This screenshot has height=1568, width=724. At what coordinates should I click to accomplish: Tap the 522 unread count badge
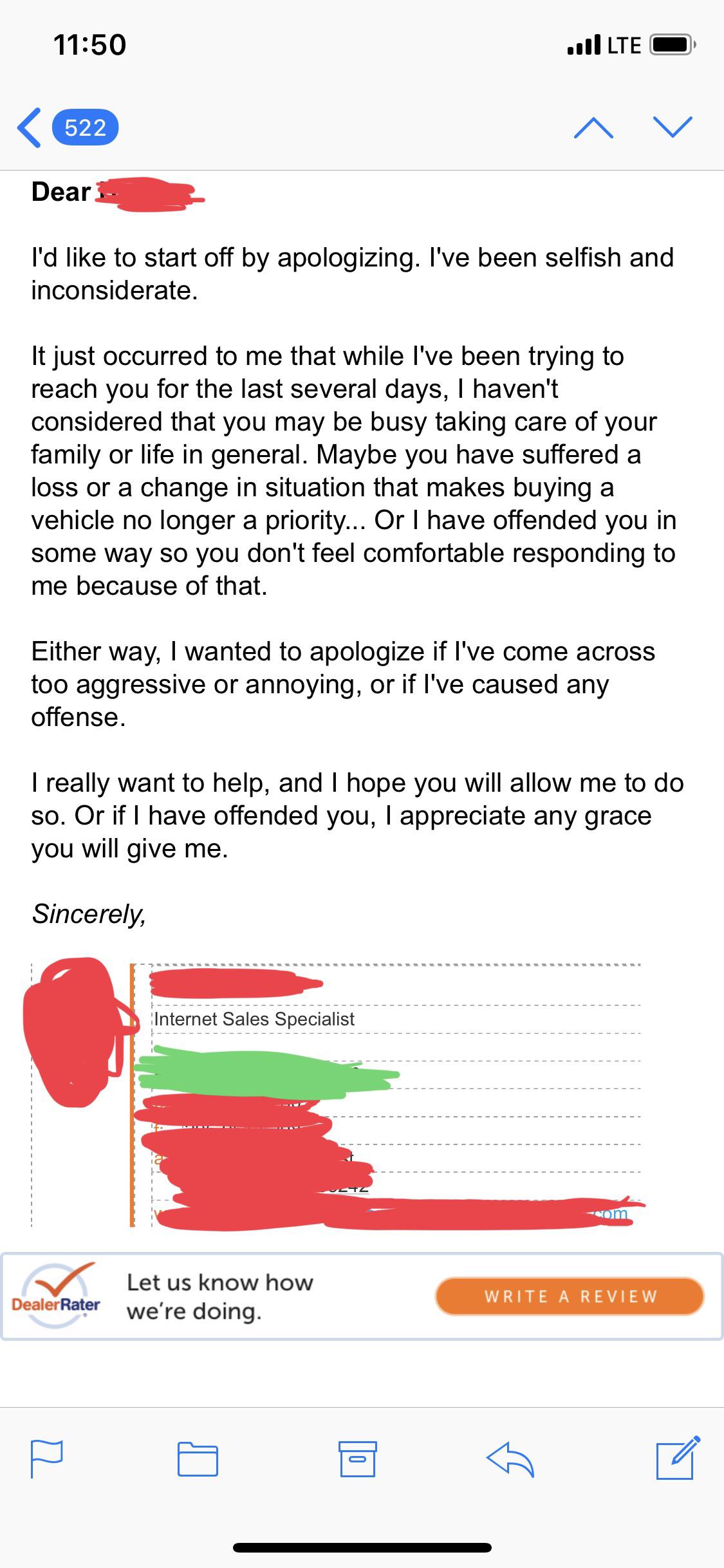pyautogui.click(x=84, y=127)
